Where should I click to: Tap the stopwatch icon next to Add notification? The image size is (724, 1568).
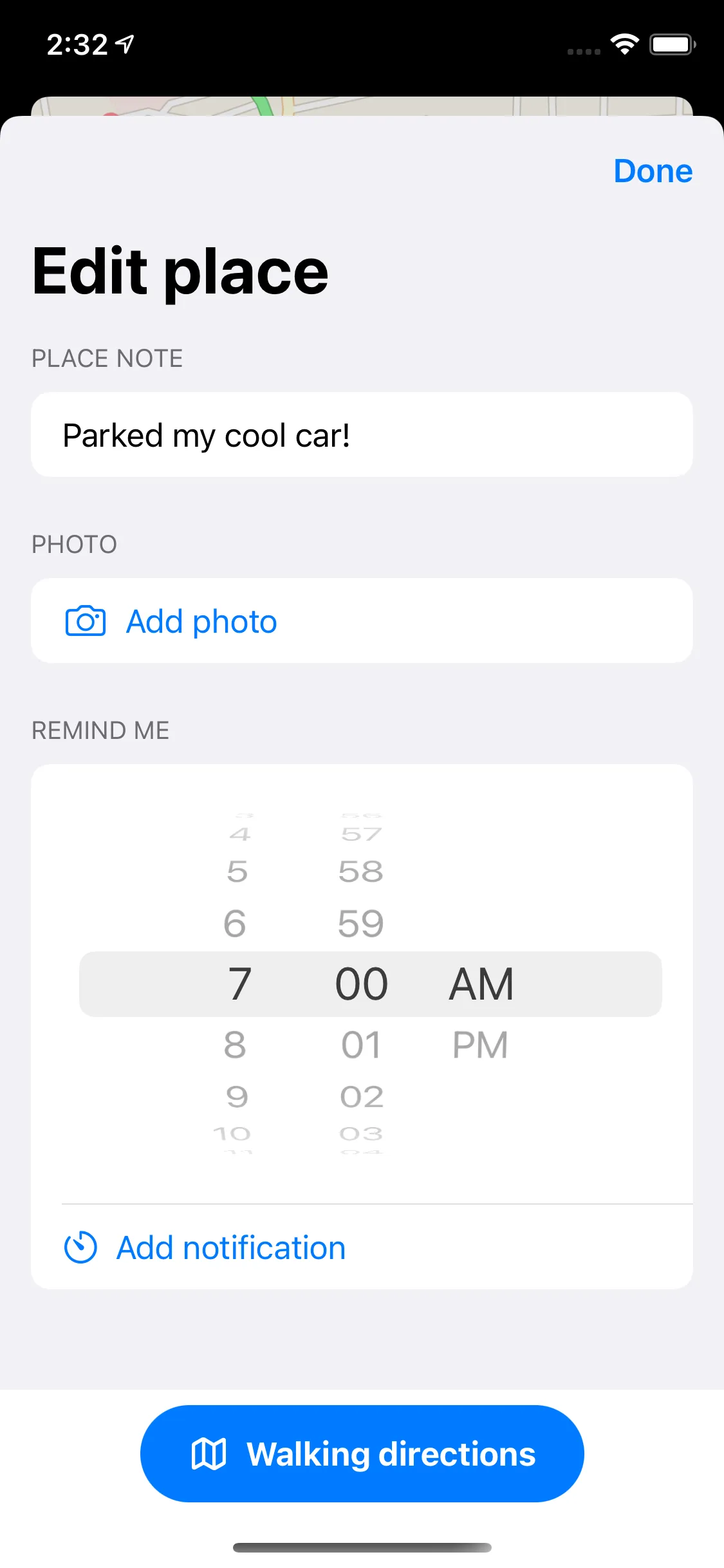(80, 1246)
